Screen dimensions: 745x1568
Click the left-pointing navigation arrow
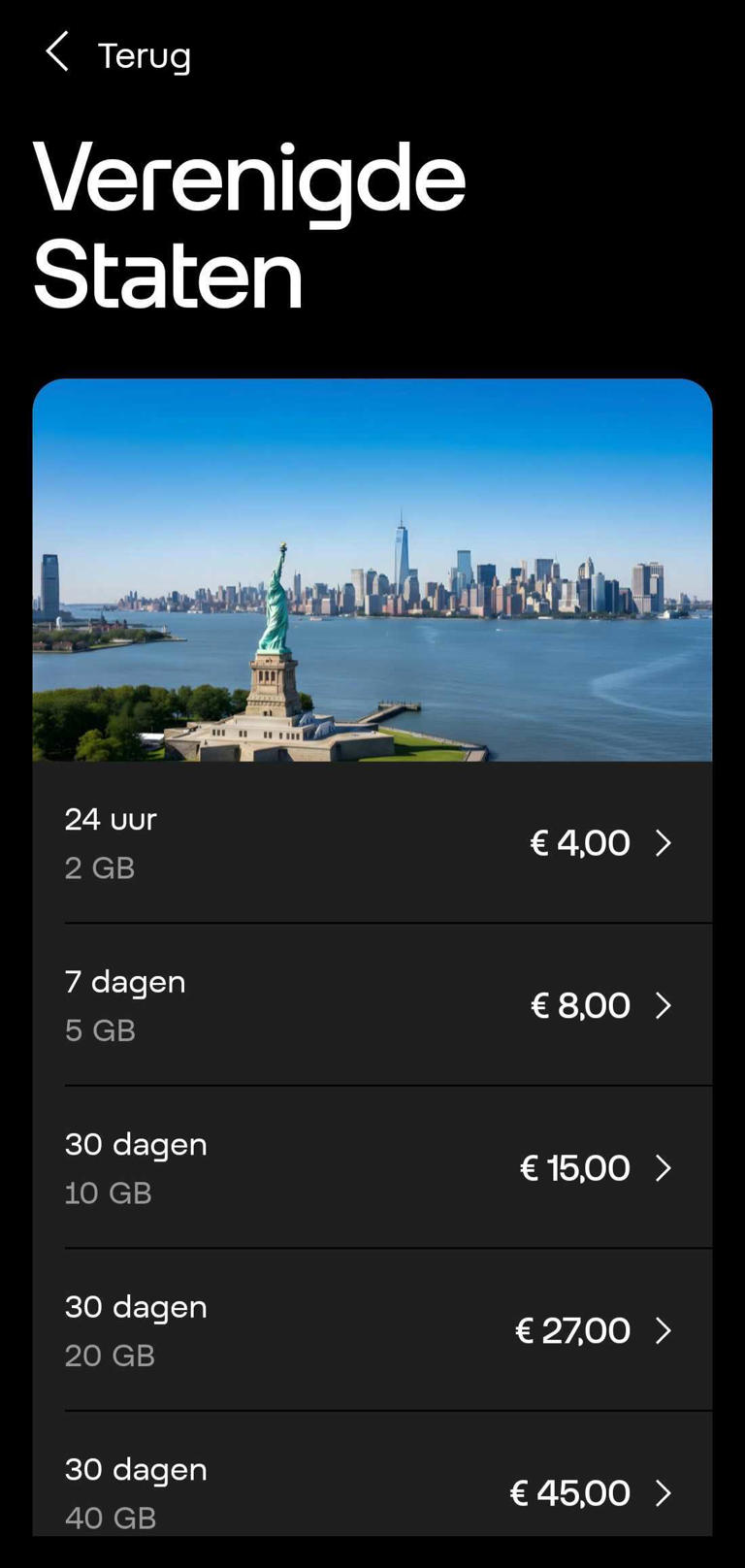(56, 53)
